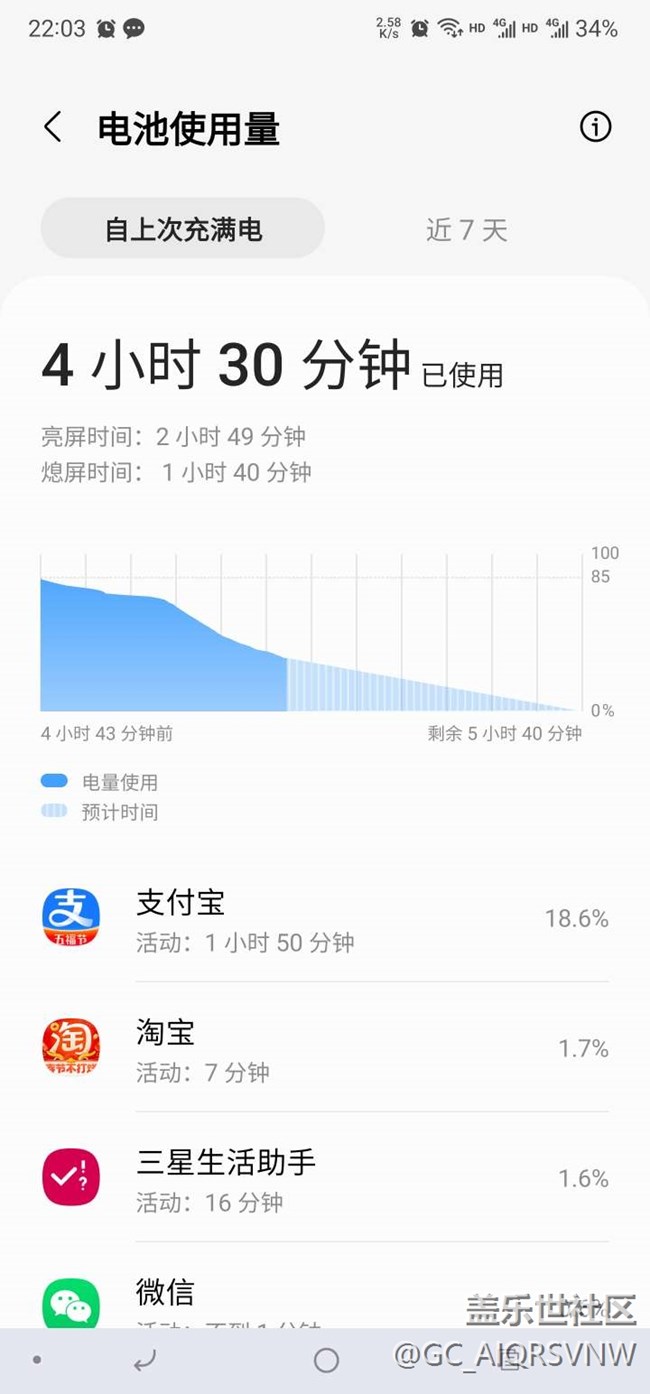The image size is (650, 1394).
Task: Select the 自上次充满电 tab
Action: click(183, 229)
